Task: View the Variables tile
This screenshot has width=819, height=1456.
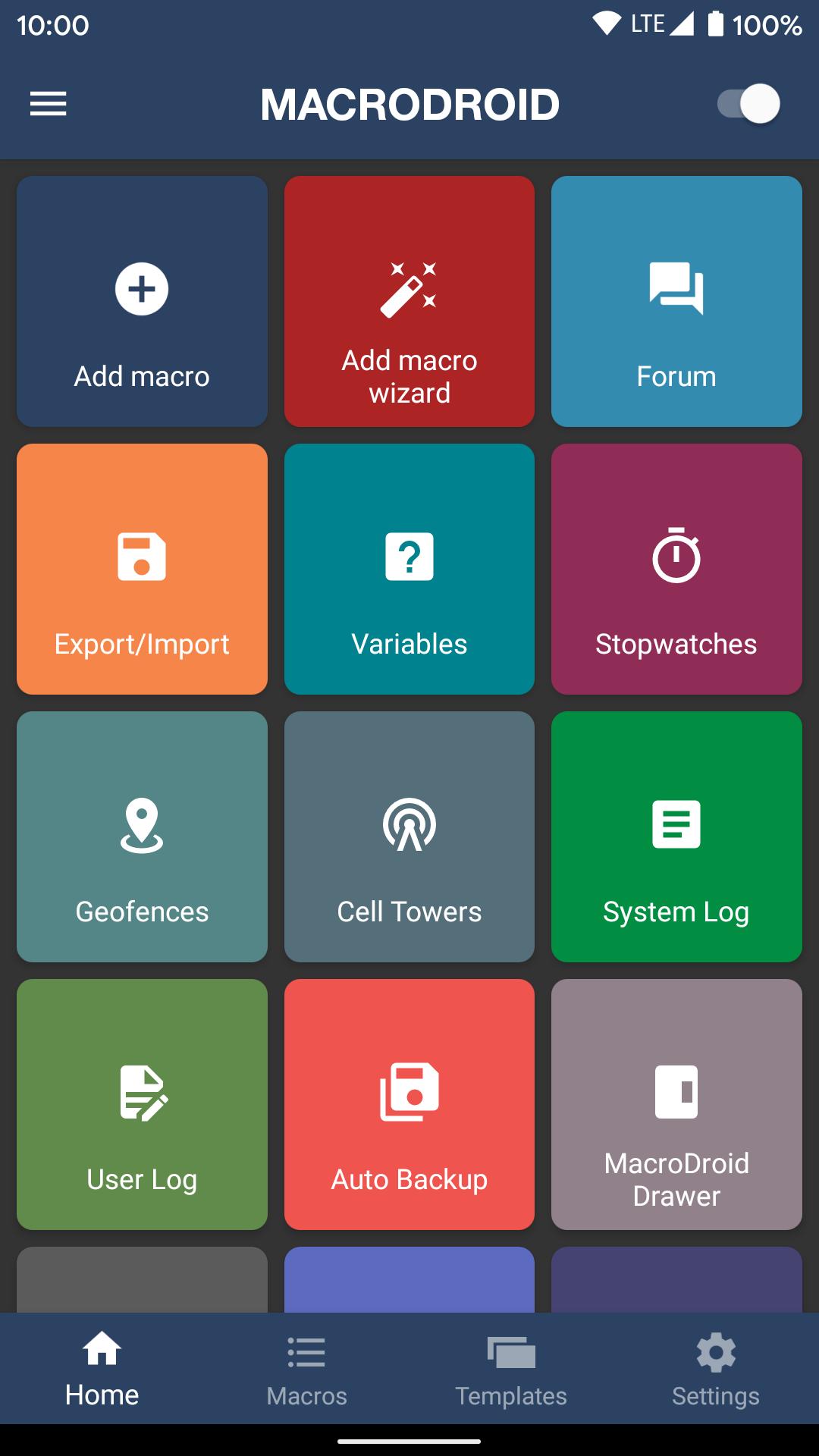Action: (x=409, y=569)
